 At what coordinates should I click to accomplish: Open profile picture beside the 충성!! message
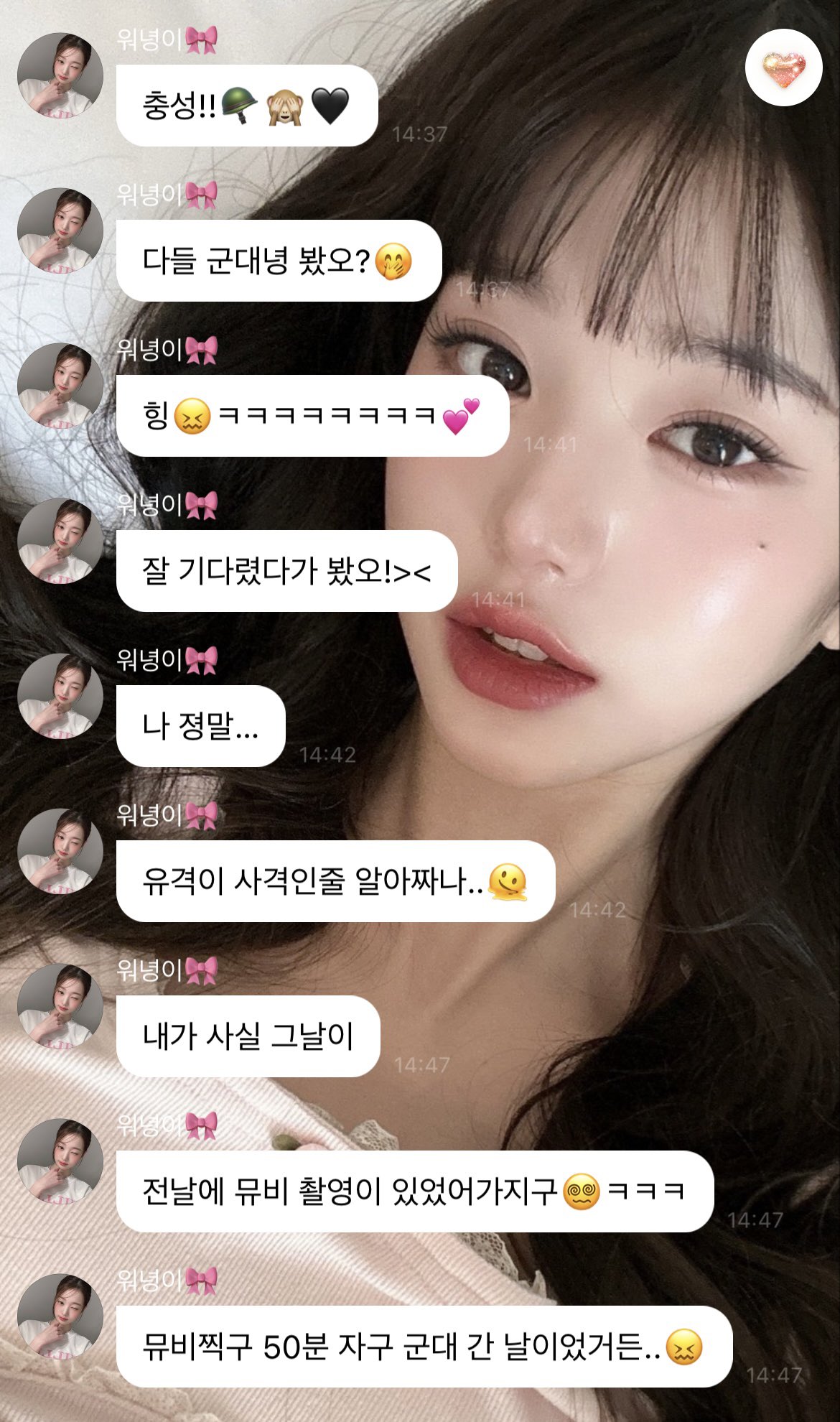tap(60, 75)
